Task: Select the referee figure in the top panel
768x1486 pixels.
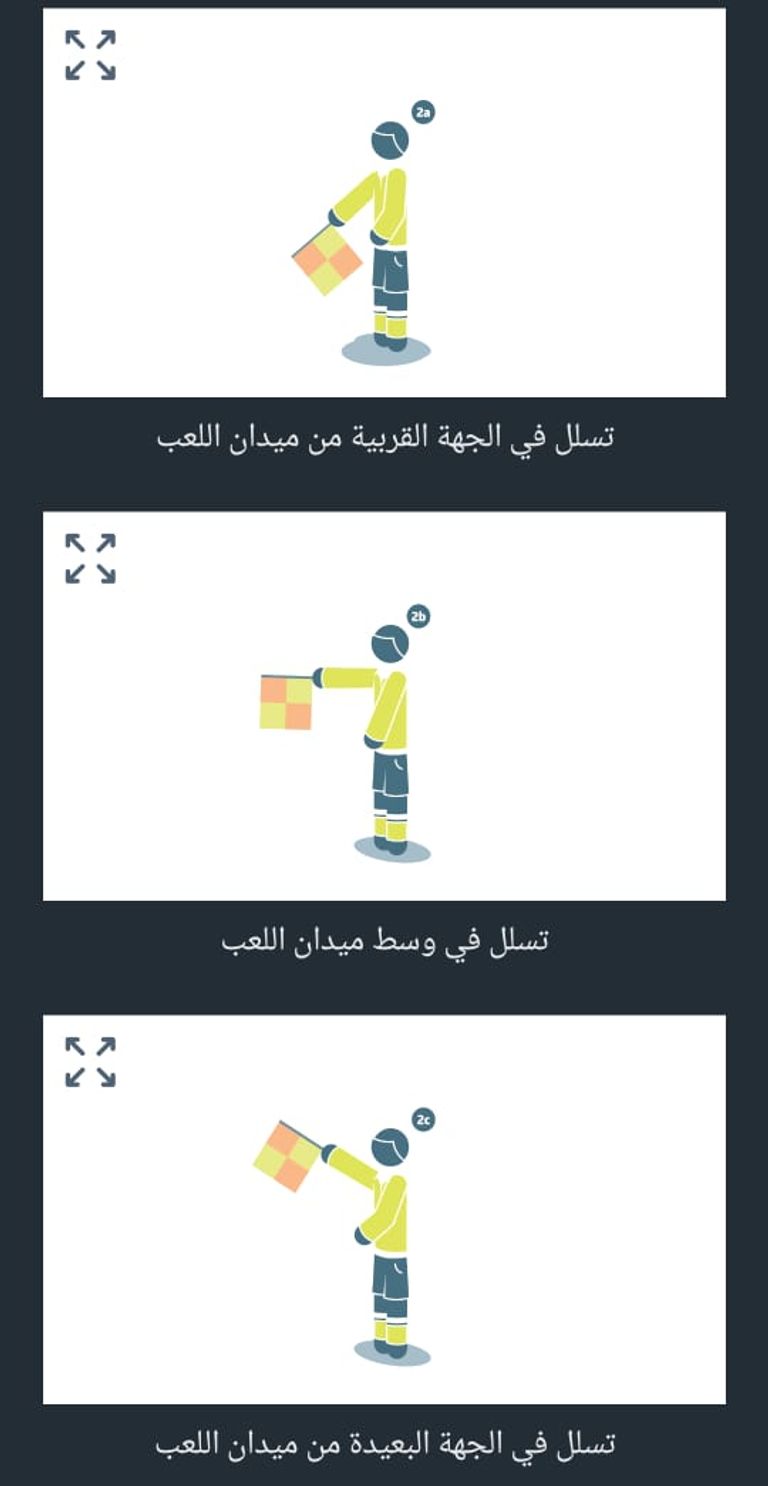Action: 388,230
